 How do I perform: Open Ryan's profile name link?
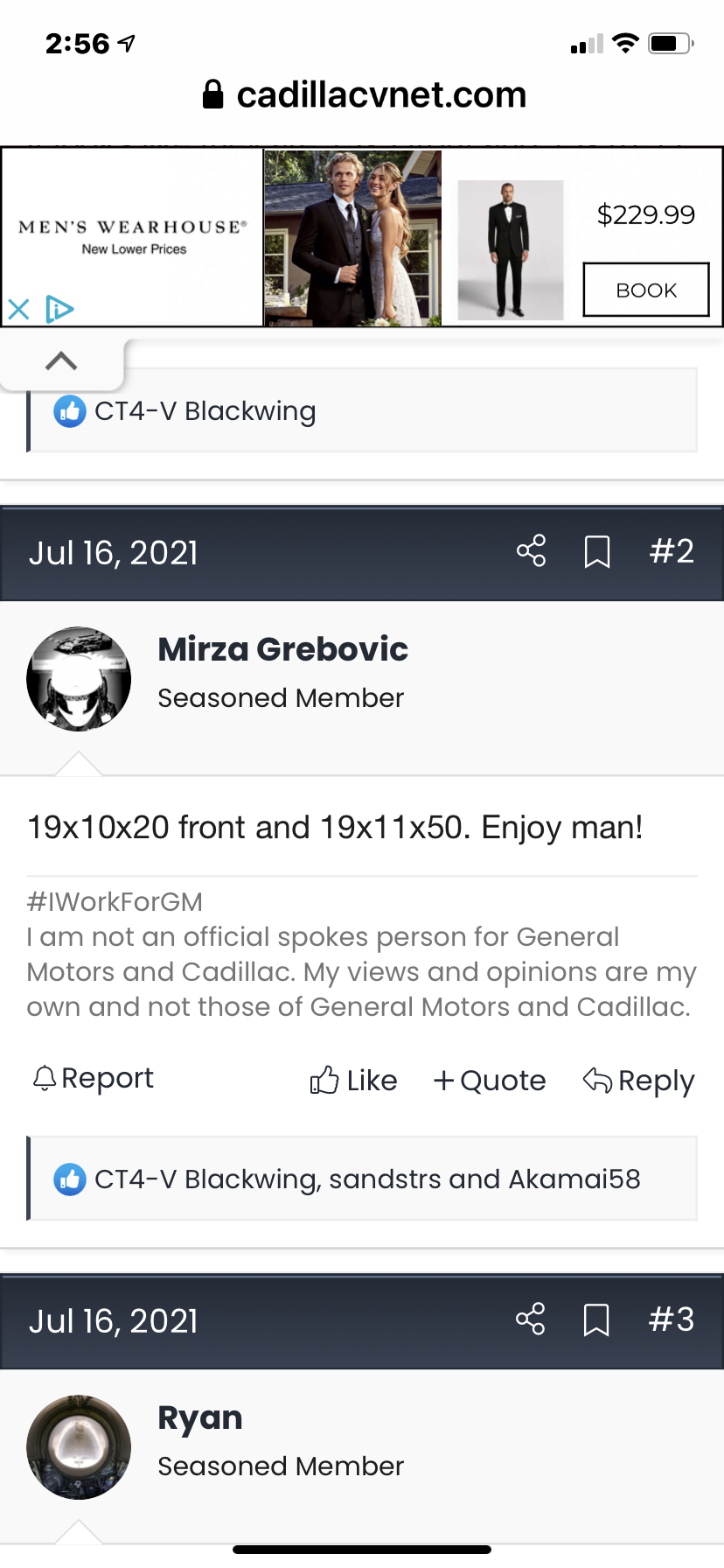pyautogui.click(x=199, y=1417)
